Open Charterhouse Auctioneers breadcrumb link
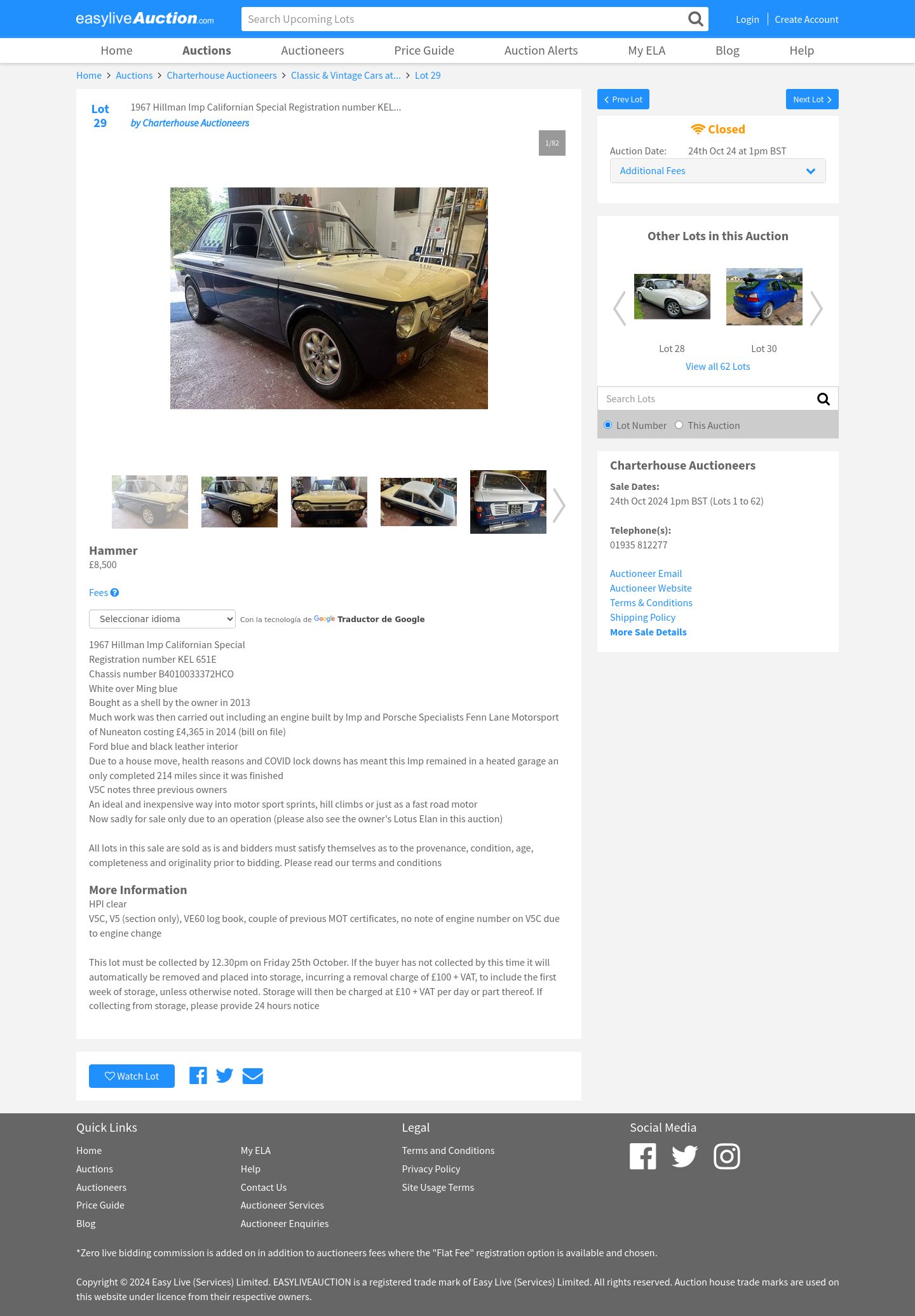 [x=221, y=76]
